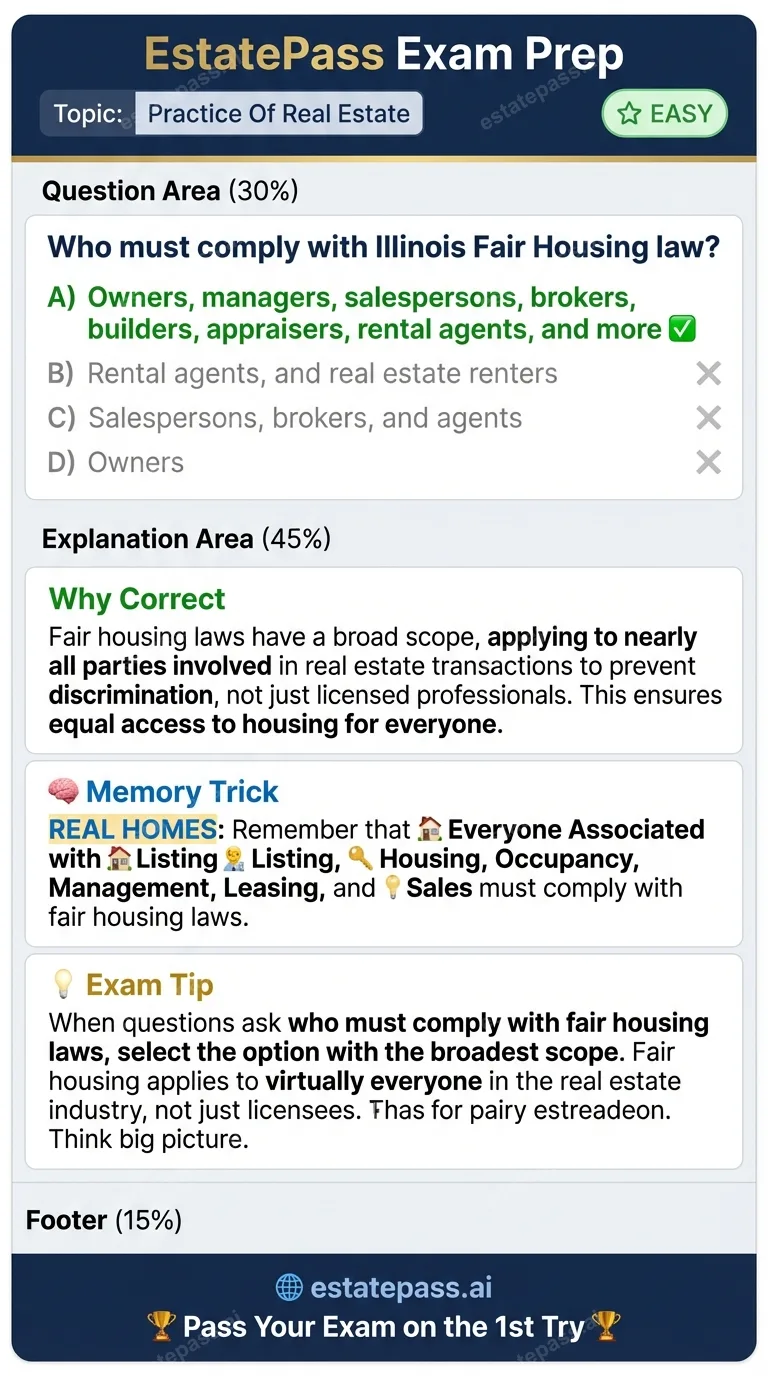Screen dimensions: 768x1376
Task: Click the X icon next to option B
Action: (708, 373)
